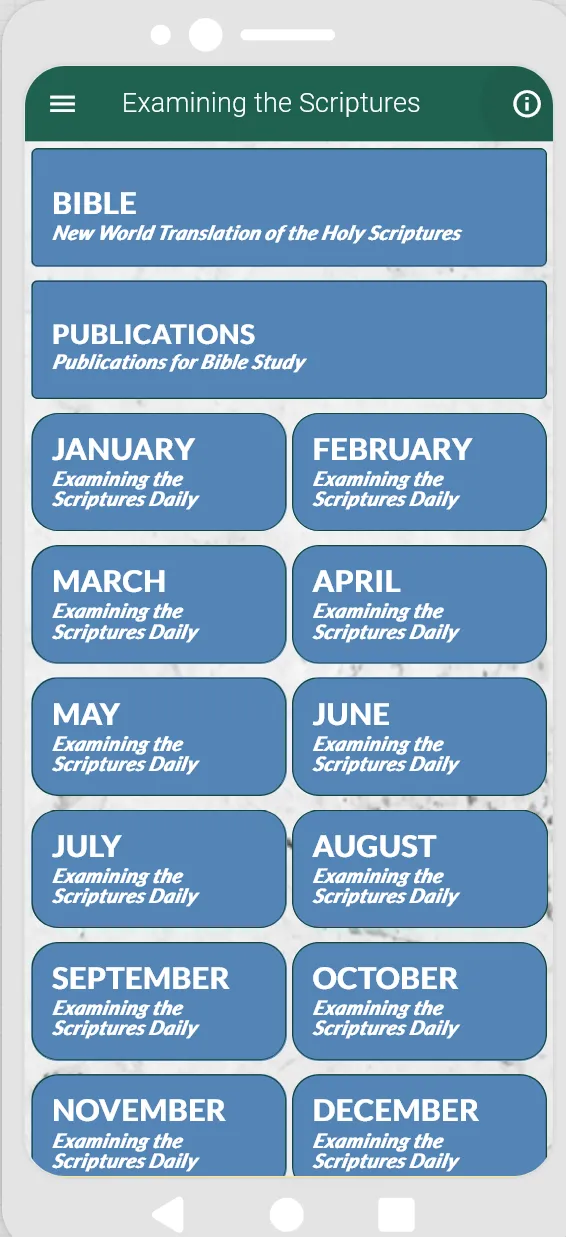Open the info icon in the app bar

[527, 104]
